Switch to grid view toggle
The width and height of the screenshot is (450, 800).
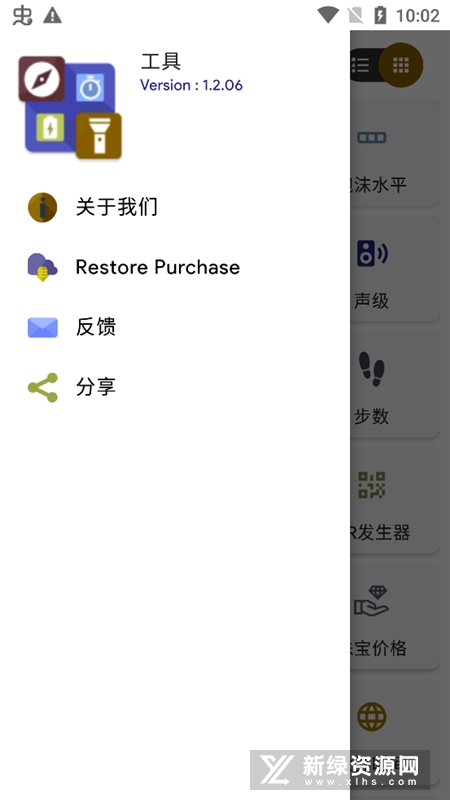point(401,65)
